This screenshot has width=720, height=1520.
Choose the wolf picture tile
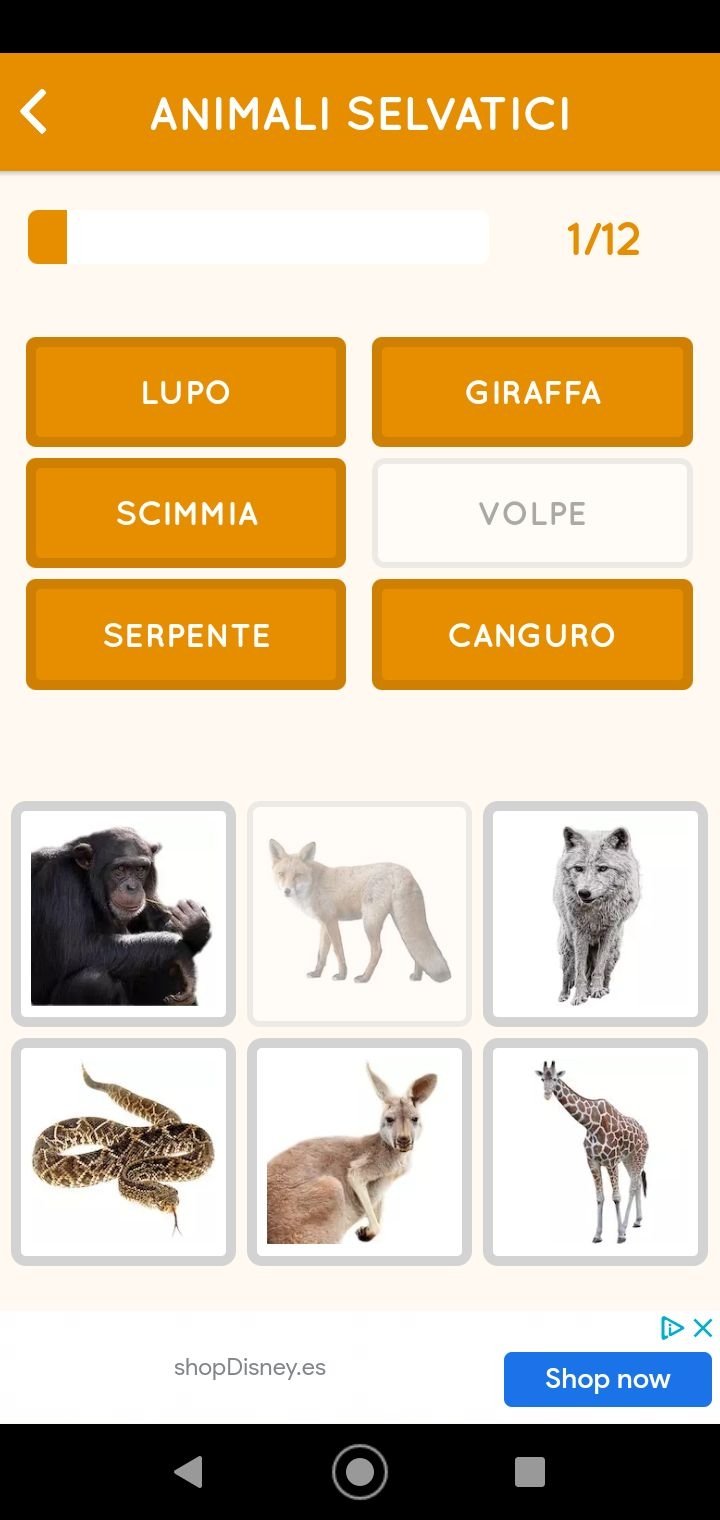point(595,914)
